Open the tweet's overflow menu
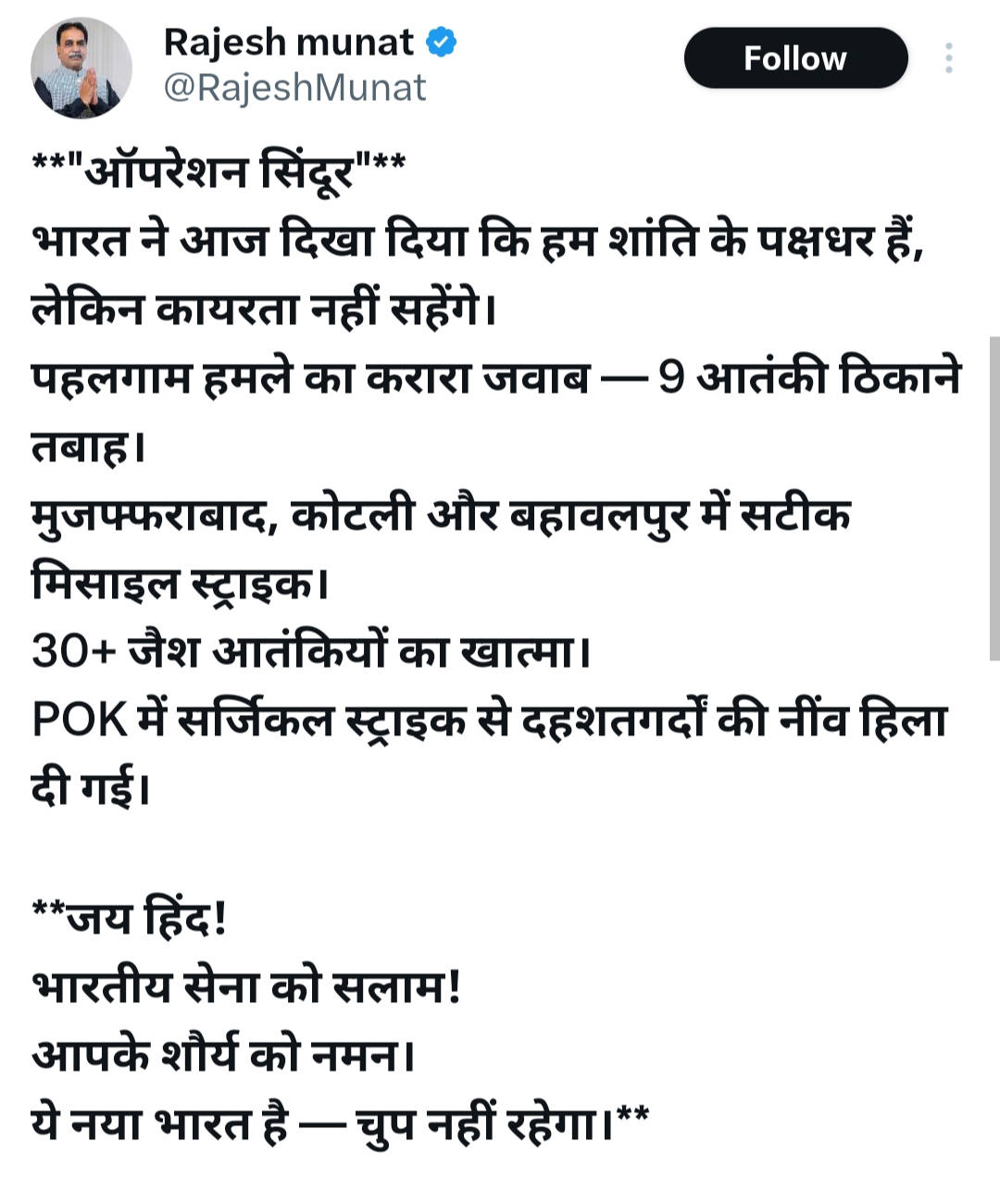 coord(948,58)
